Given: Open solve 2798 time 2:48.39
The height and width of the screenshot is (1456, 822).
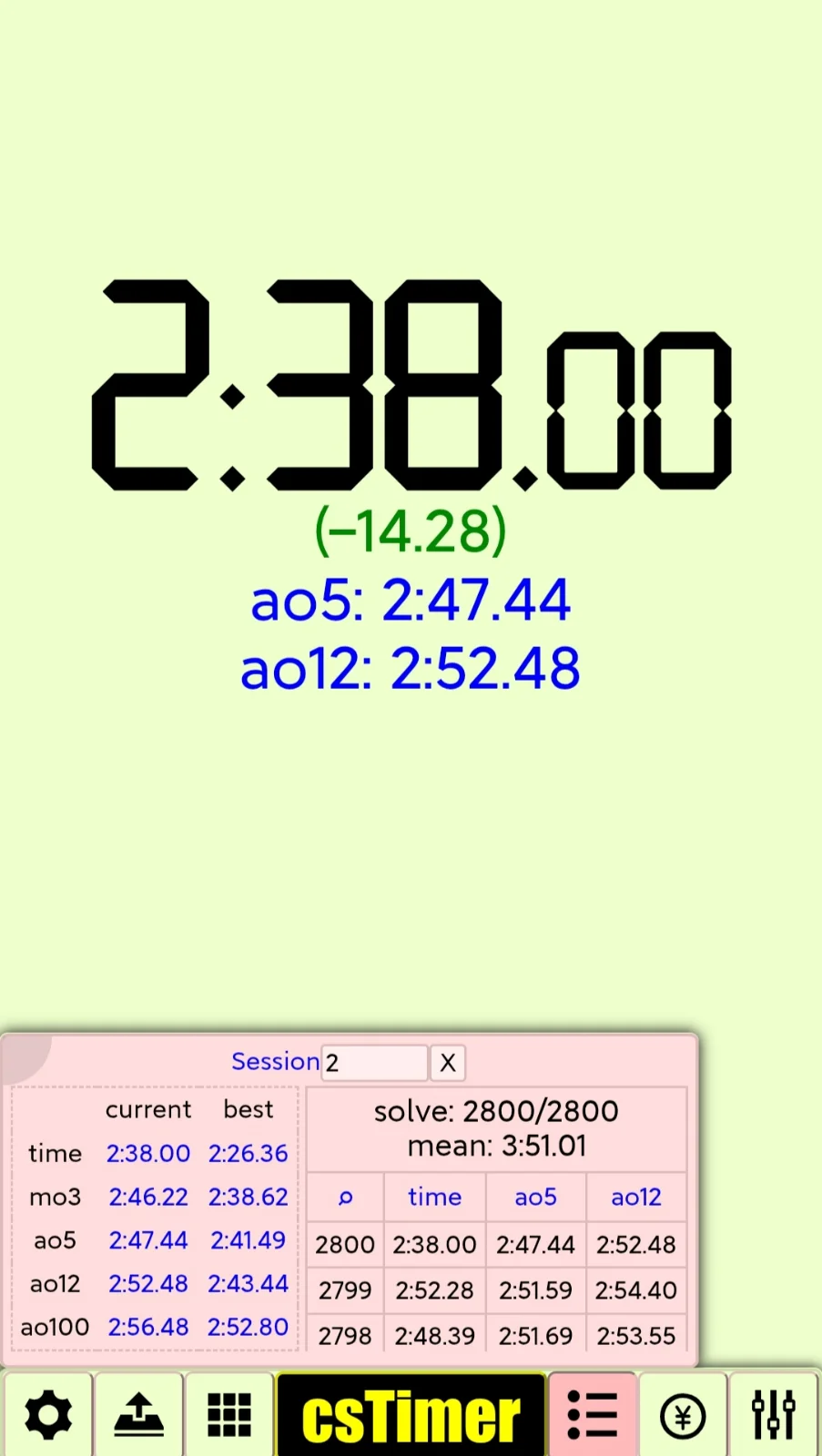Looking at the screenshot, I should pos(434,1336).
